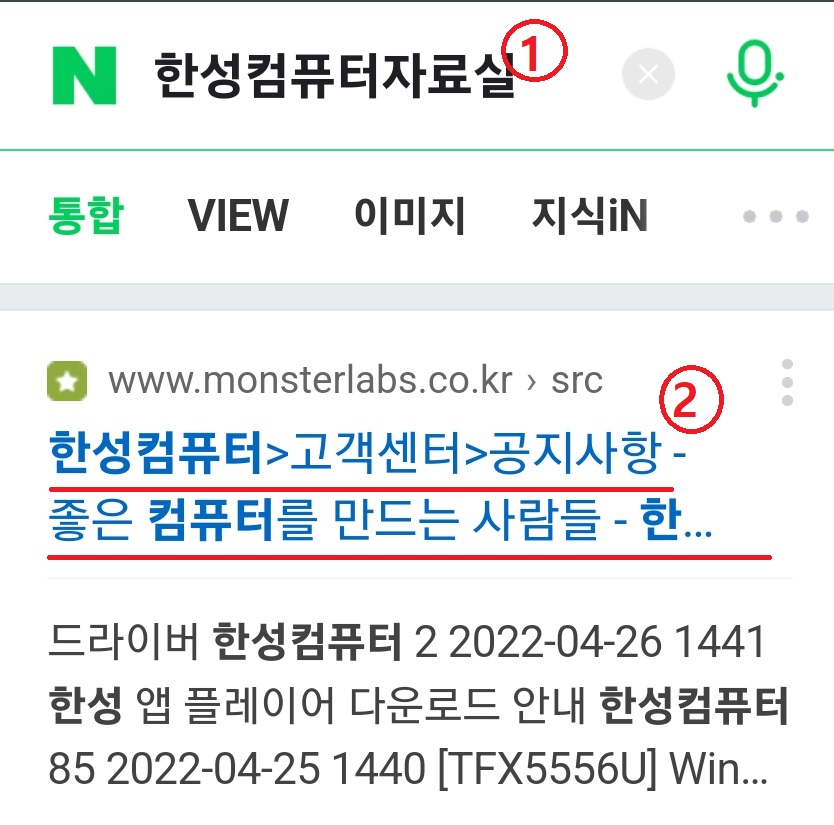Tap the search field with 한성컴퓨터자료실
The width and height of the screenshot is (834, 825).
(335, 76)
